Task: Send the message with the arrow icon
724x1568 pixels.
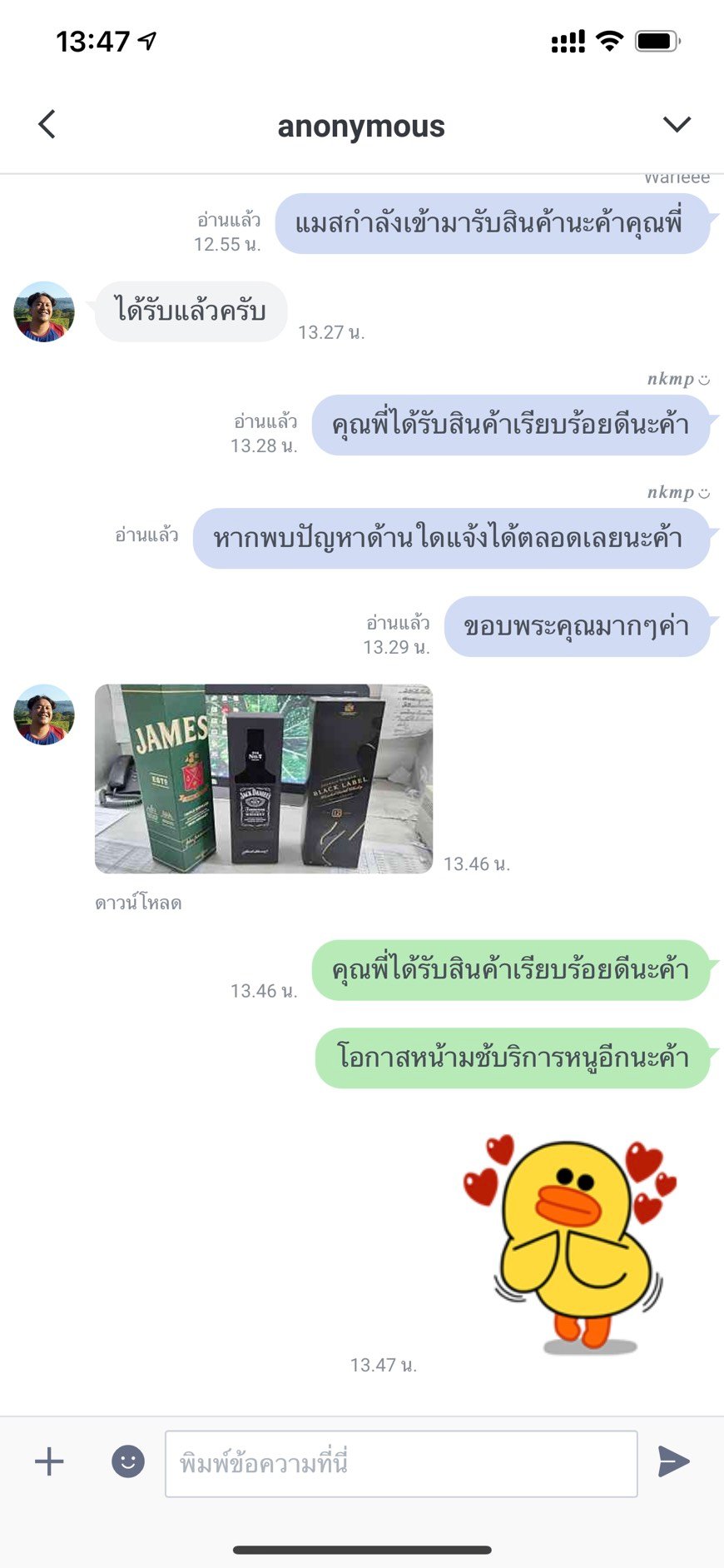Action: coord(673,1461)
